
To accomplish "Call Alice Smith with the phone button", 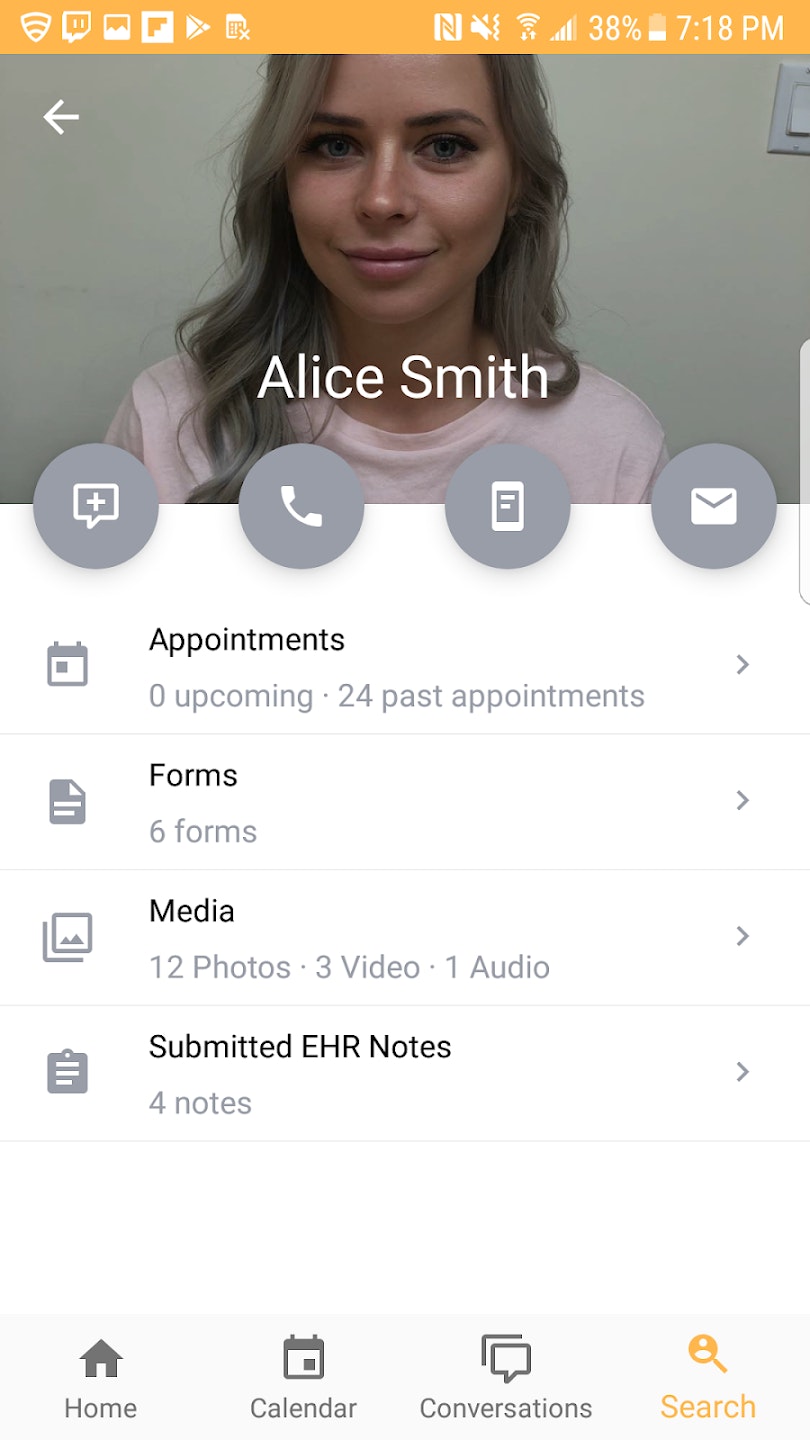I will tap(301, 506).
